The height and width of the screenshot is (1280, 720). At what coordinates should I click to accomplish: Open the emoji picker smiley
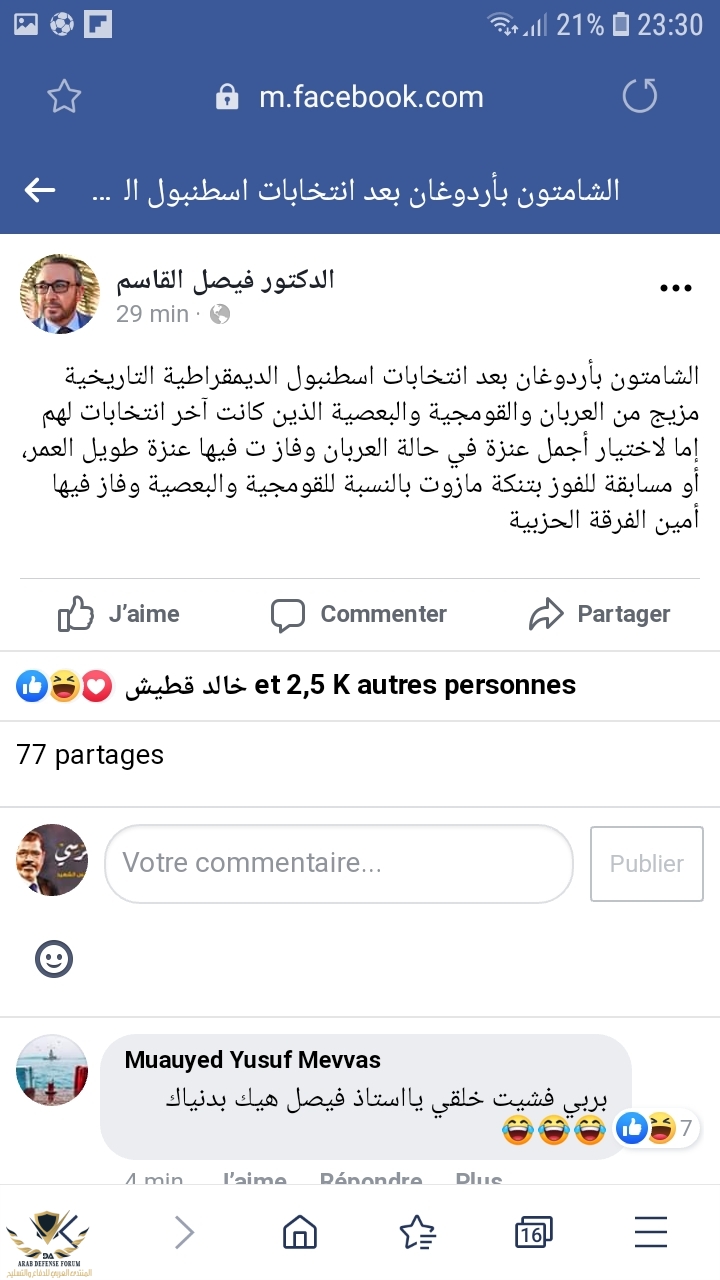(54, 959)
